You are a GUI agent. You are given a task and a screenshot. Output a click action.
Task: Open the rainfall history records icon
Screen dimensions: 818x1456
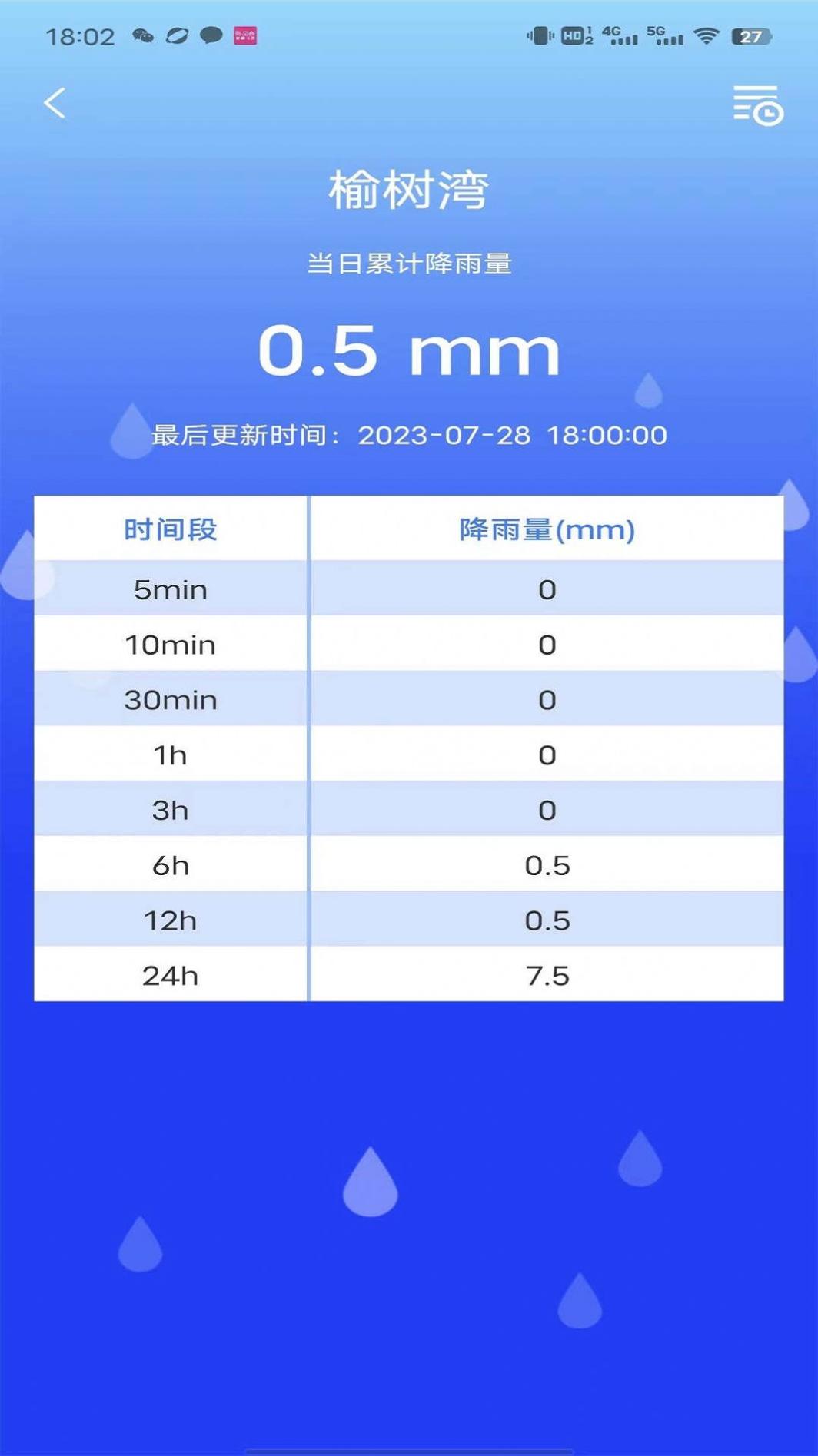(x=757, y=105)
